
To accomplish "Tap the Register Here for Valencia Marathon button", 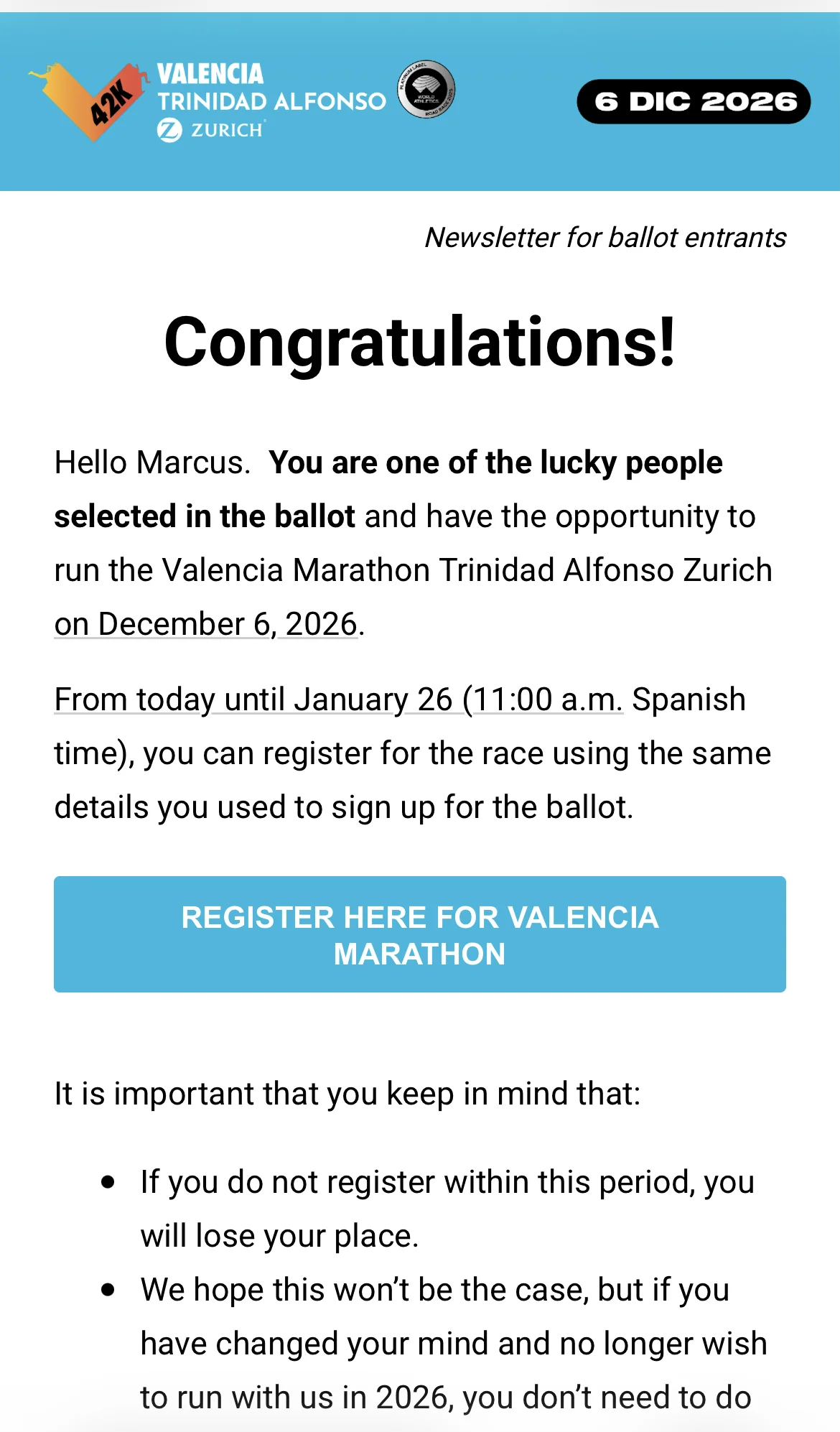I will pyautogui.click(x=420, y=934).
